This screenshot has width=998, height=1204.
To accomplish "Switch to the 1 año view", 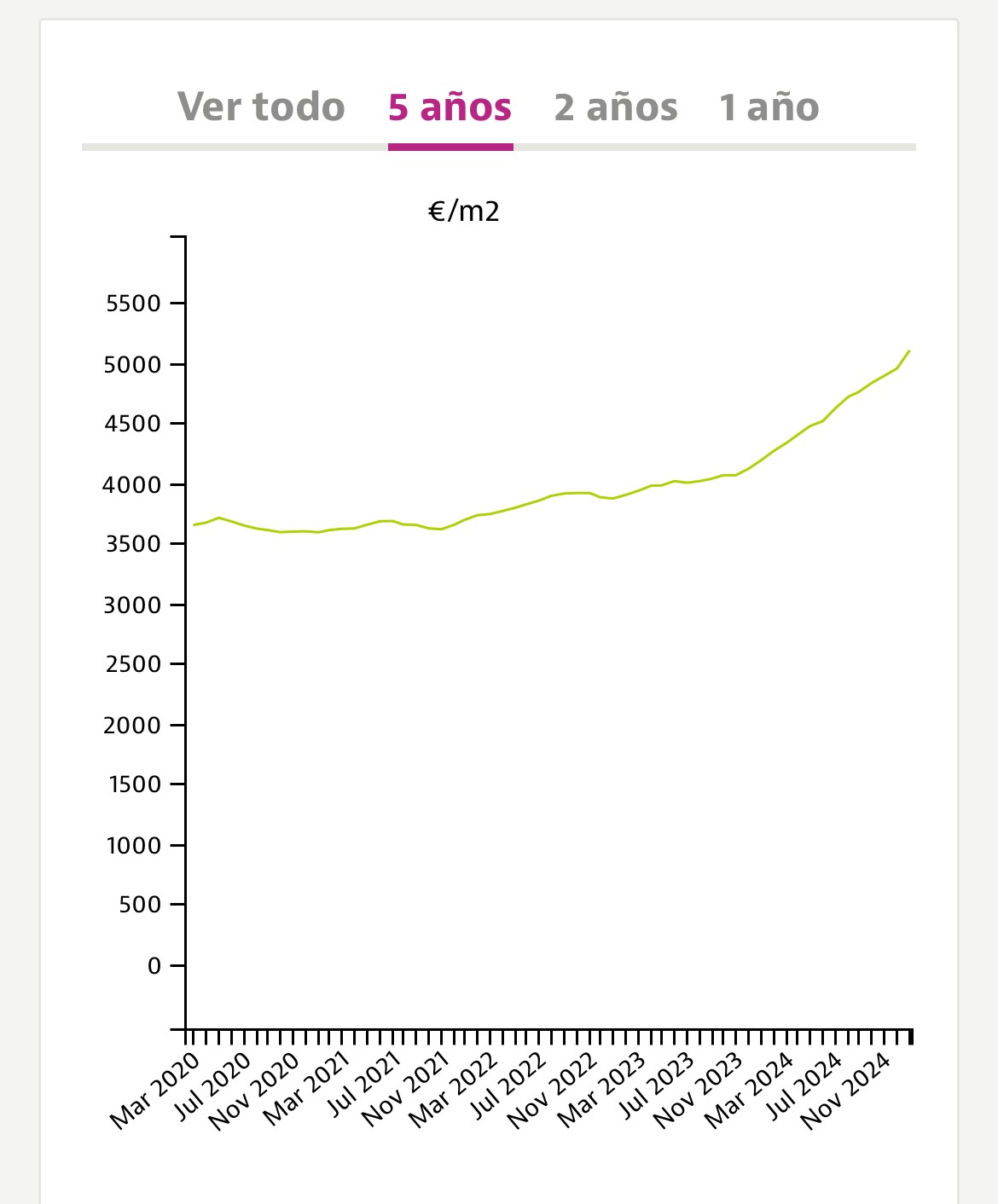I will pyautogui.click(x=769, y=108).
